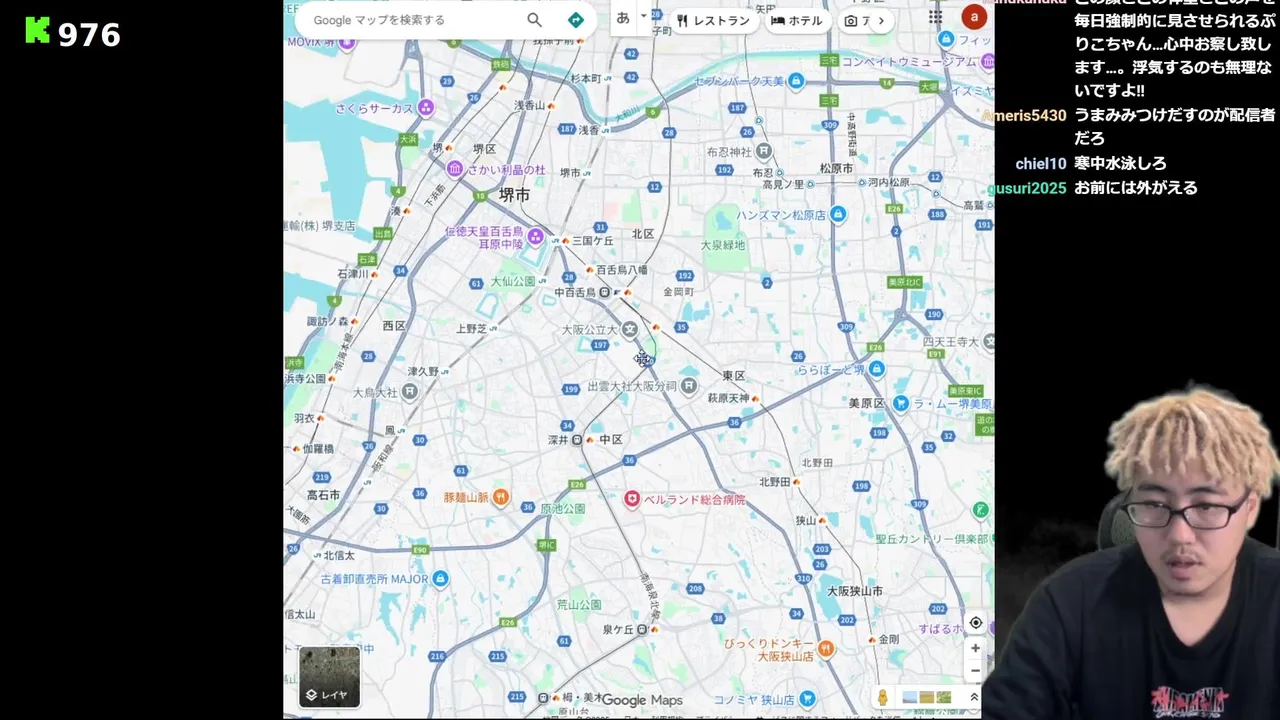Open directions with the blue arrow icon
Screen dimensions: 1280x720
[576, 20]
